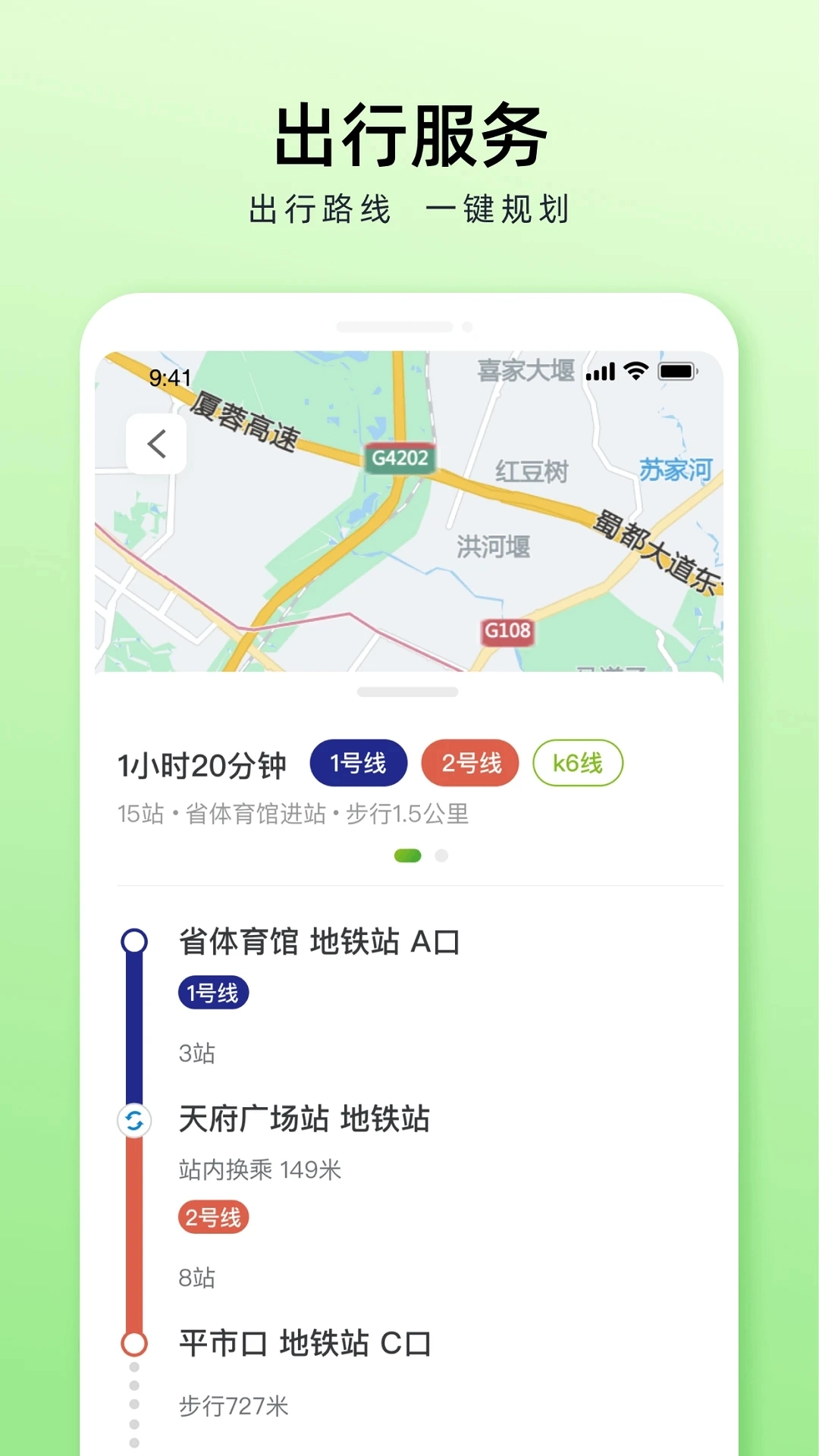Viewport: 819px width, 1456px height.
Task: Click the 1号线 tag under 省体育馆 station
Action: [x=215, y=990]
